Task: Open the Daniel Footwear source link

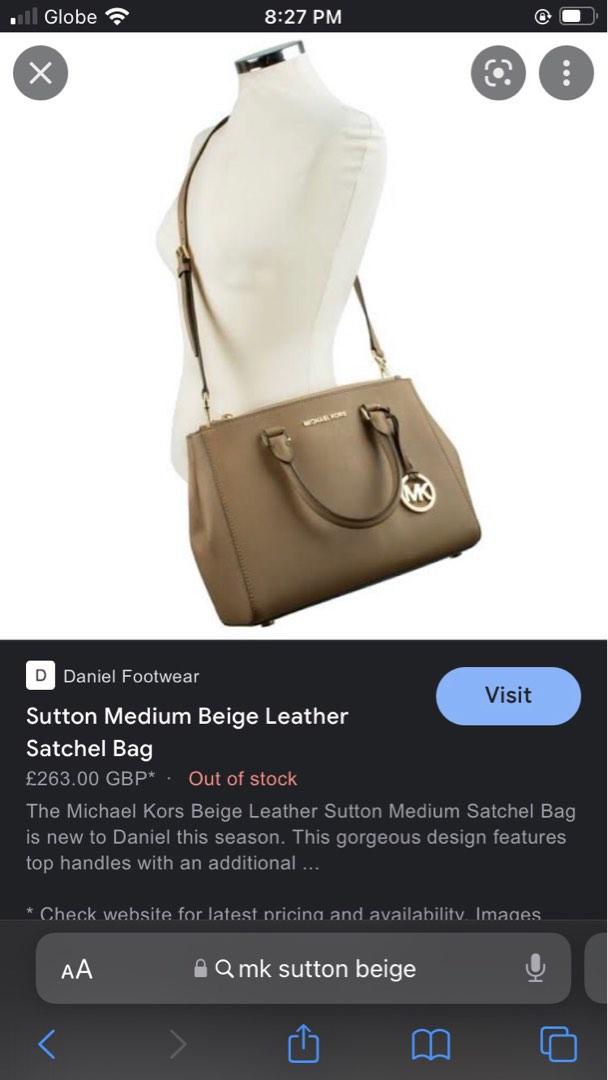Action: coord(130,676)
